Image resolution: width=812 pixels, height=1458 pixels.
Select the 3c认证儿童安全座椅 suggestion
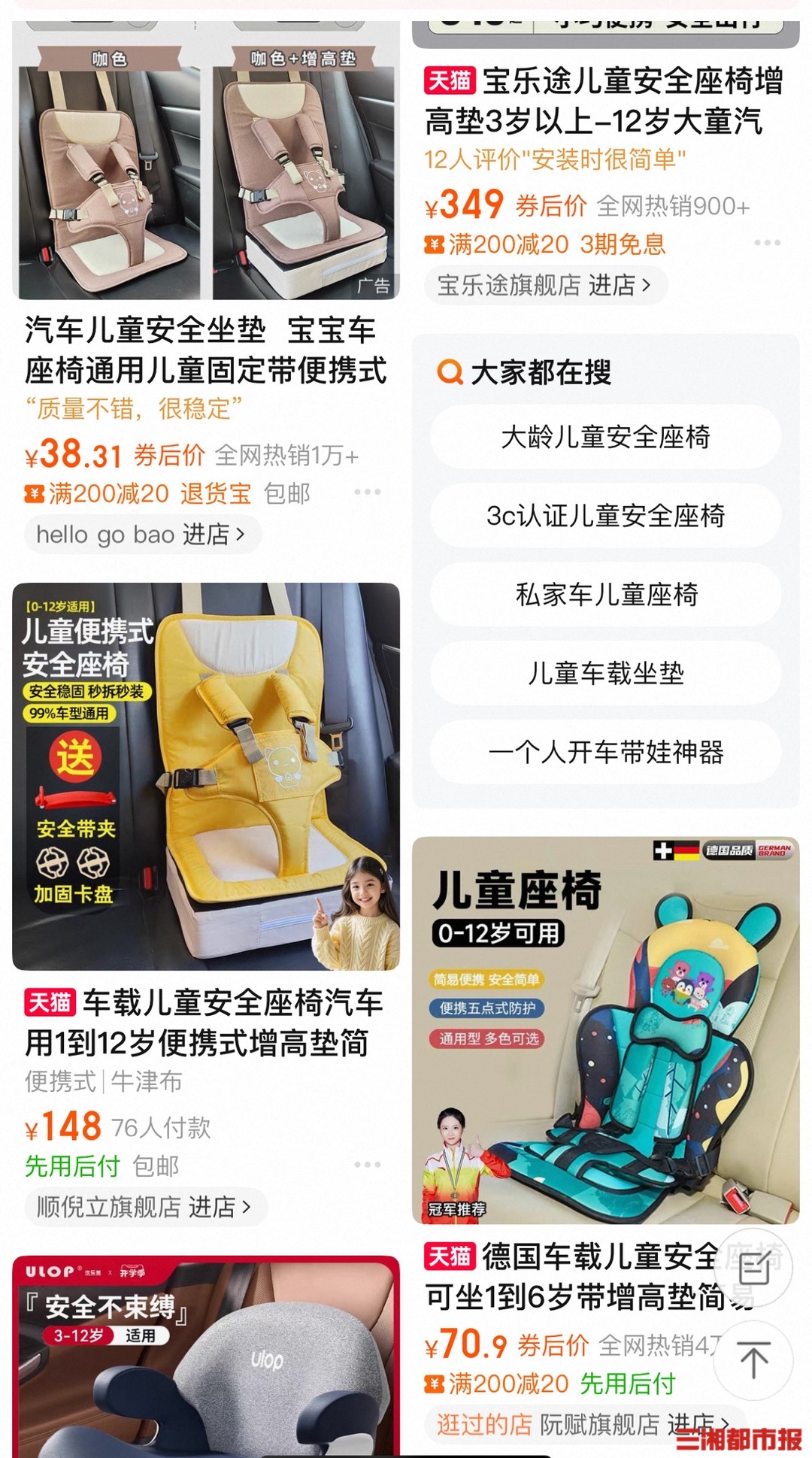(x=605, y=516)
